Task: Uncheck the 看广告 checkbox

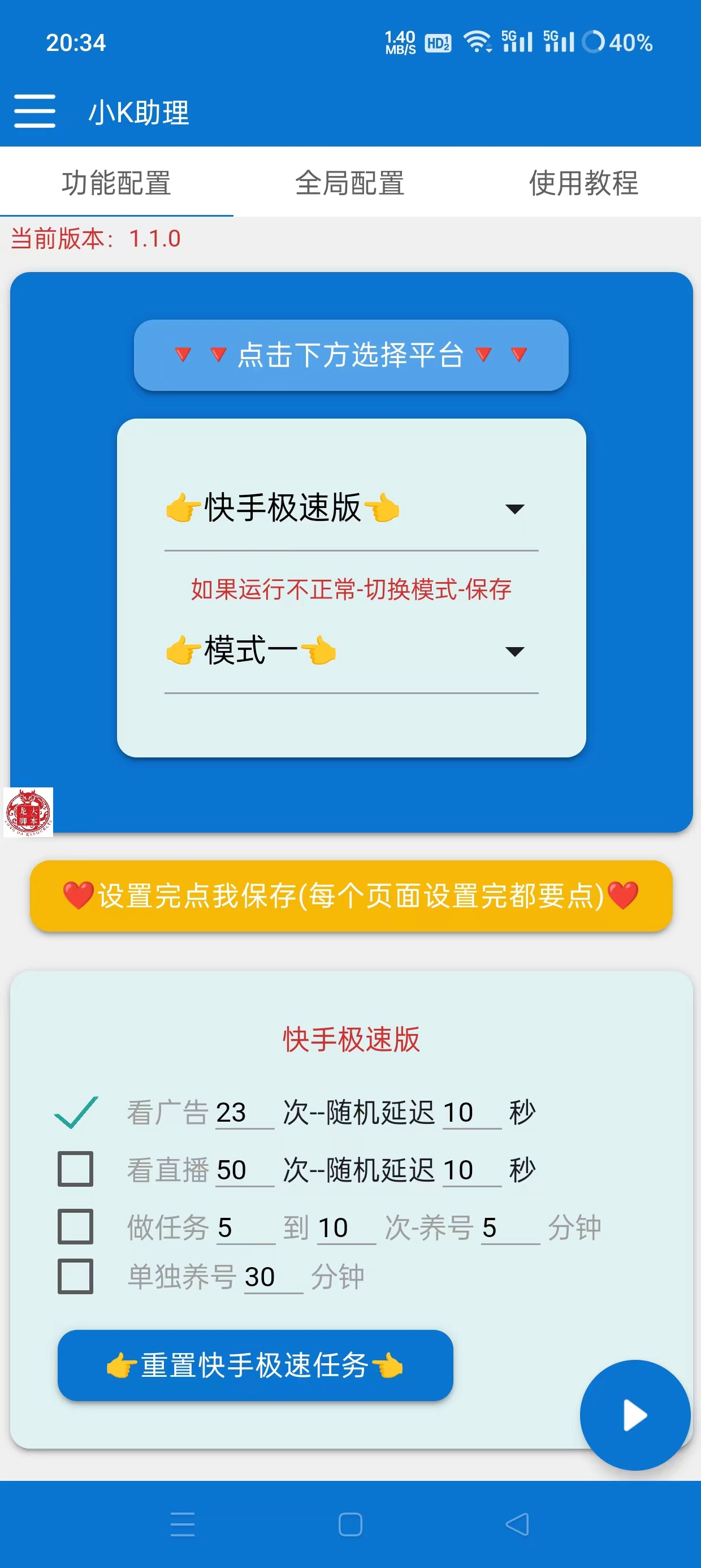Action: [75, 1113]
